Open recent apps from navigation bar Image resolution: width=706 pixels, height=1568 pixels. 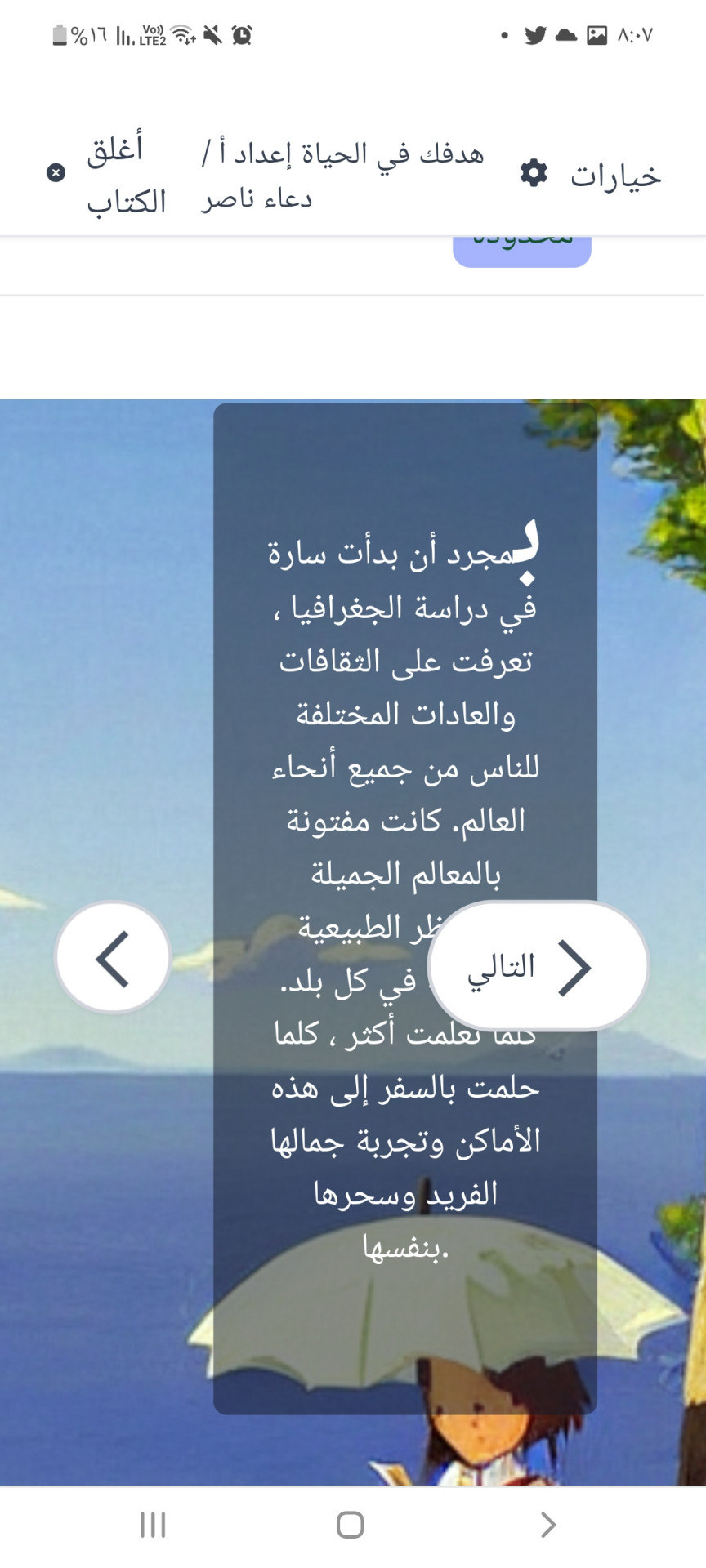coord(153,1525)
